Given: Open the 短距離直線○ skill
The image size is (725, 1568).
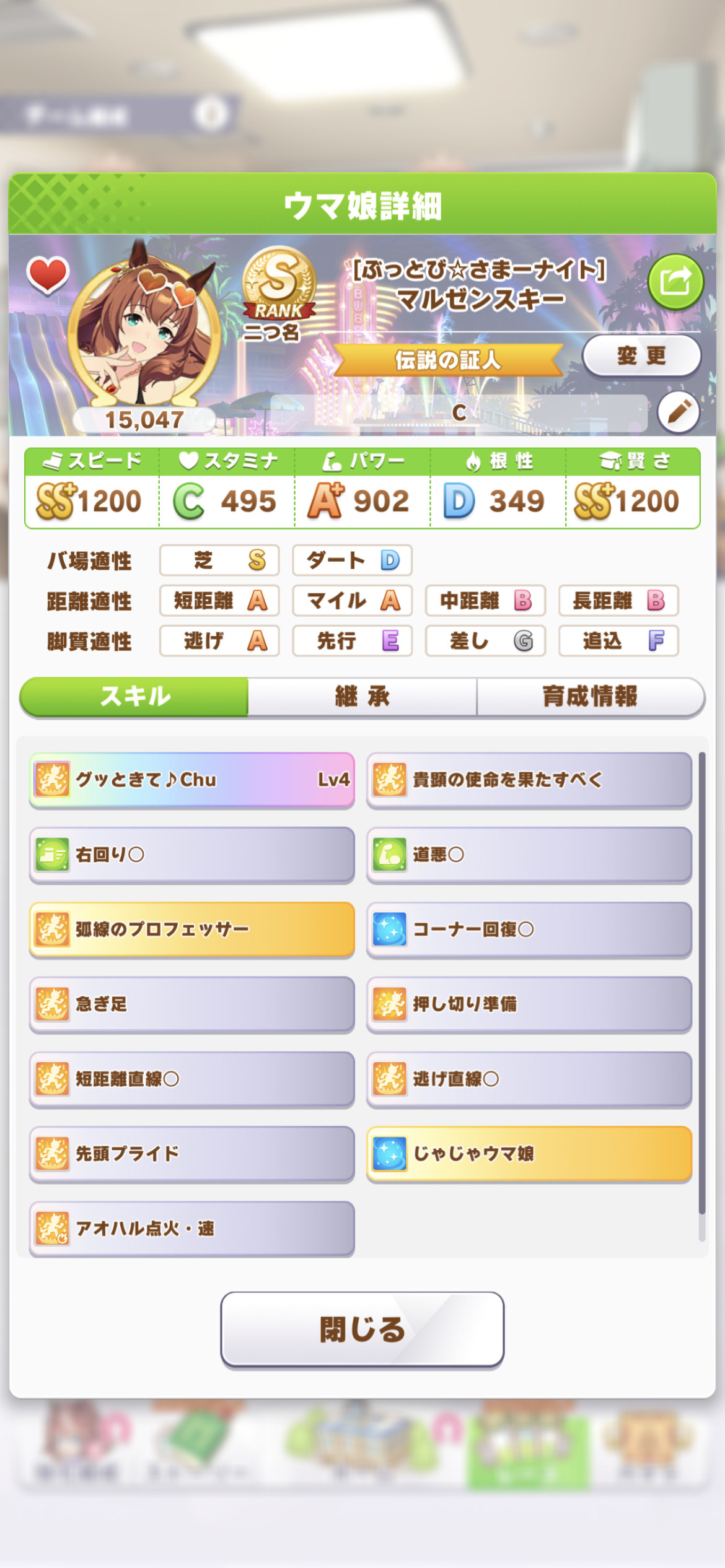Looking at the screenshot, I should [x=192, y=1079].
